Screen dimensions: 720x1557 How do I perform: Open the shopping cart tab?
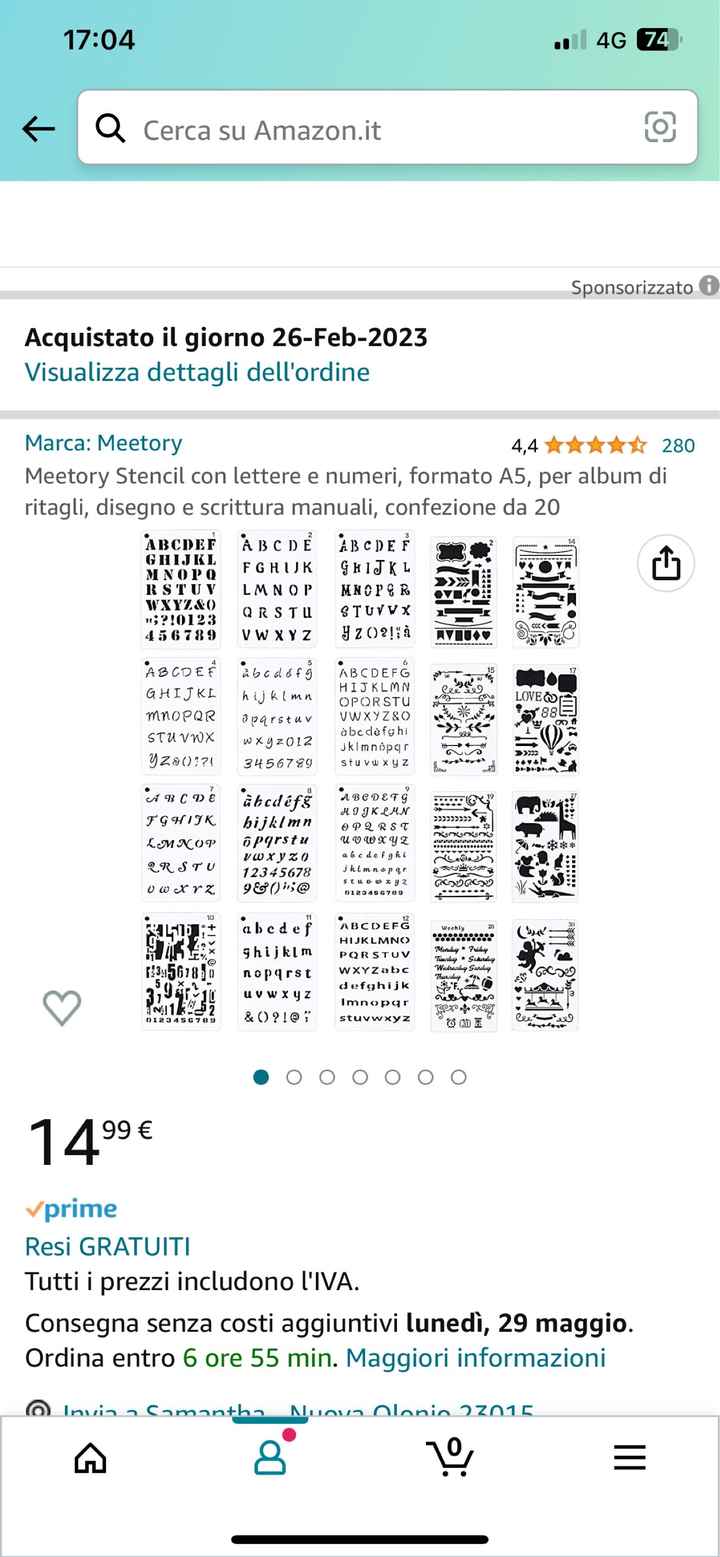(450, 1457)
